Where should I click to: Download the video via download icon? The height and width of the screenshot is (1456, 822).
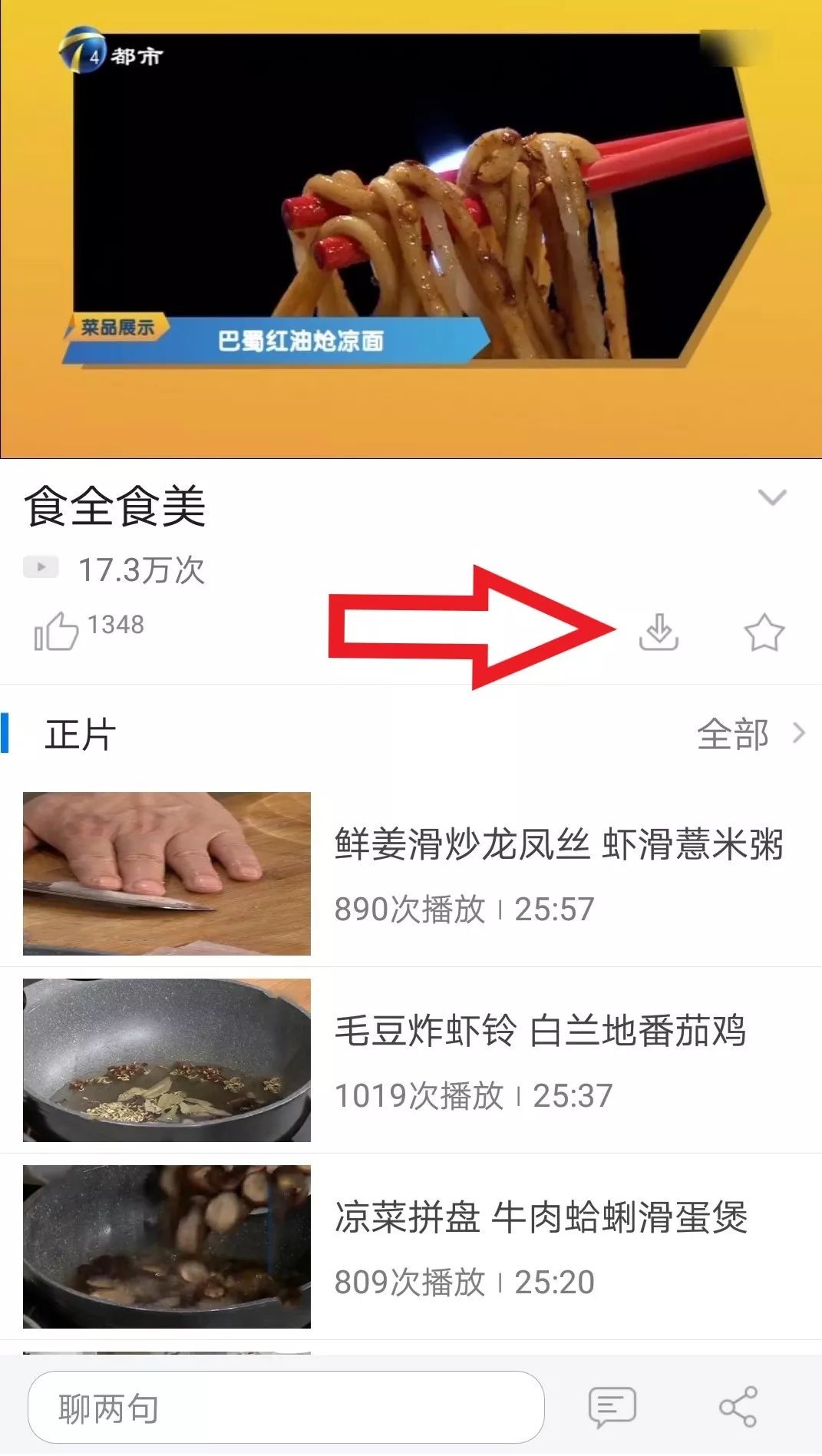pyautogui.click(x=659, y=632)
